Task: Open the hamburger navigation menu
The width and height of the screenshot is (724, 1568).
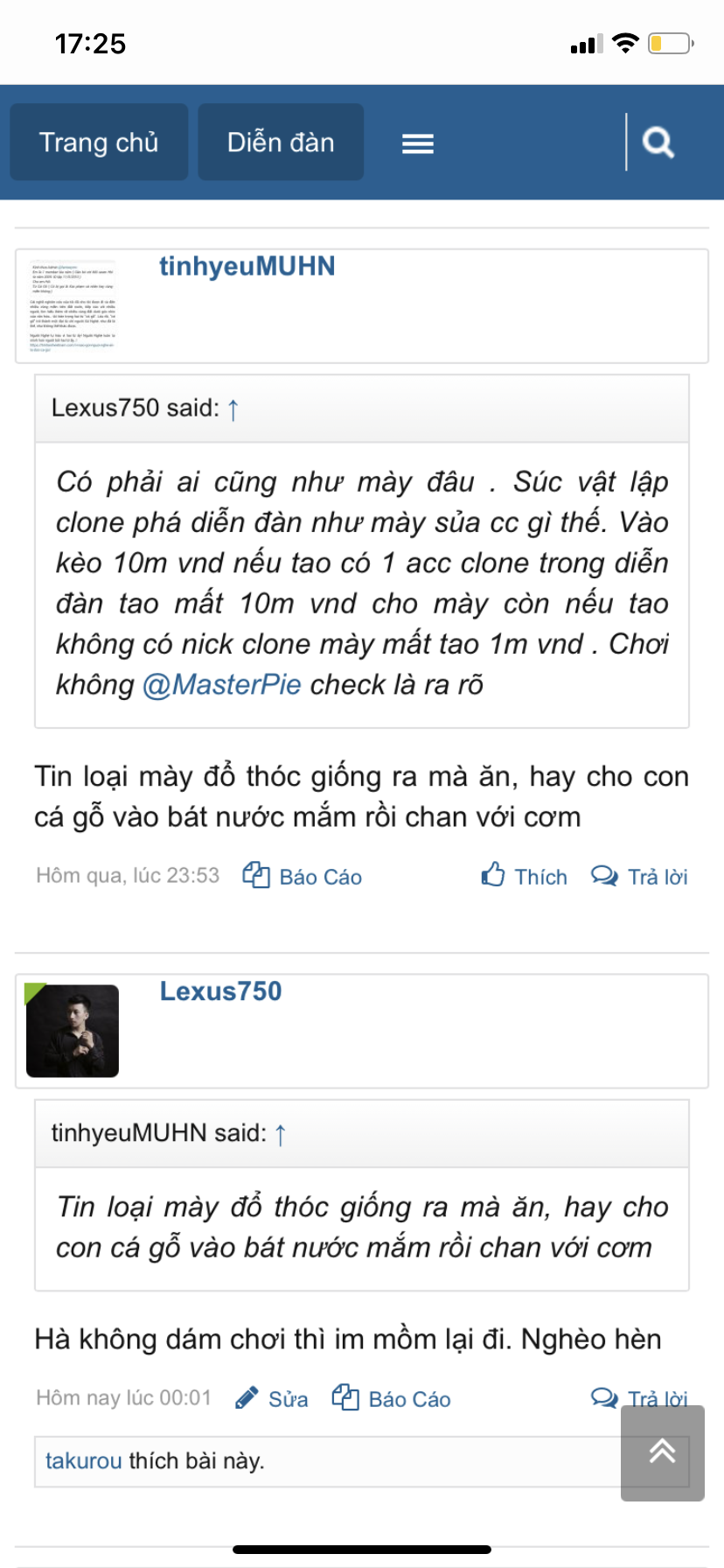Action: pyautogui.click(x=417, y=143)
